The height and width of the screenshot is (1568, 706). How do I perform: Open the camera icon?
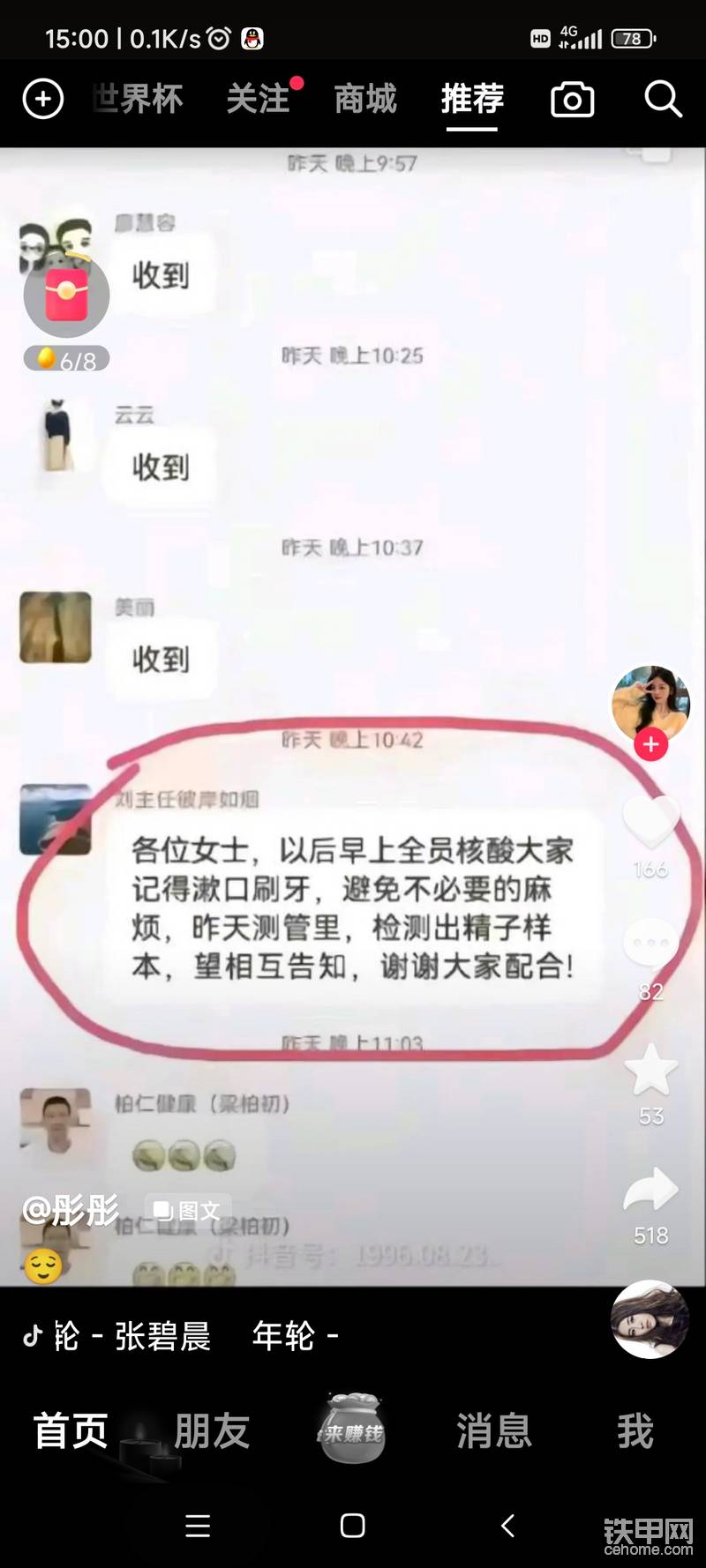click(x=572, y=100)
